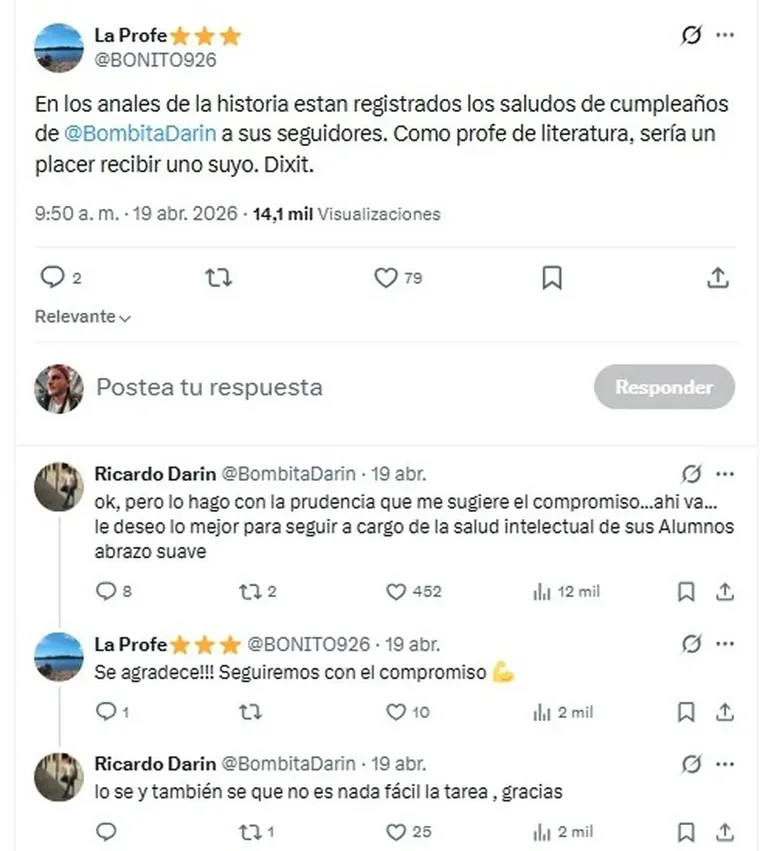Click the Responder button

[664, 387]
